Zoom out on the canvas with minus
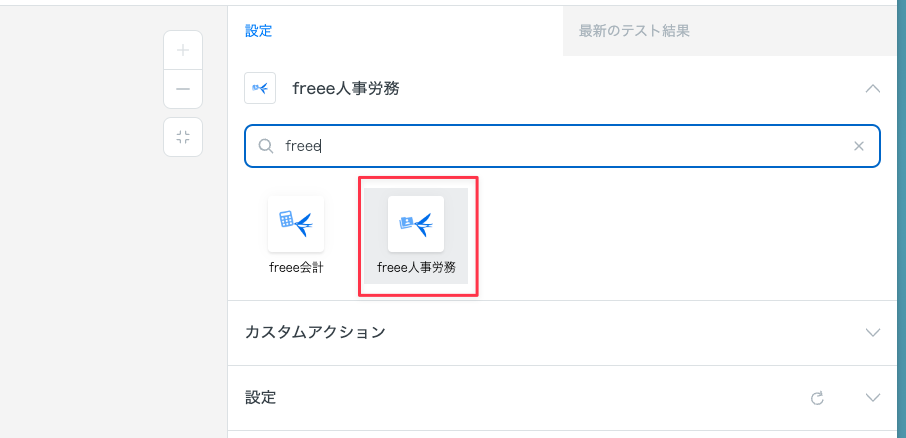Screen dimensions: 906x438 tap(183, 89)
